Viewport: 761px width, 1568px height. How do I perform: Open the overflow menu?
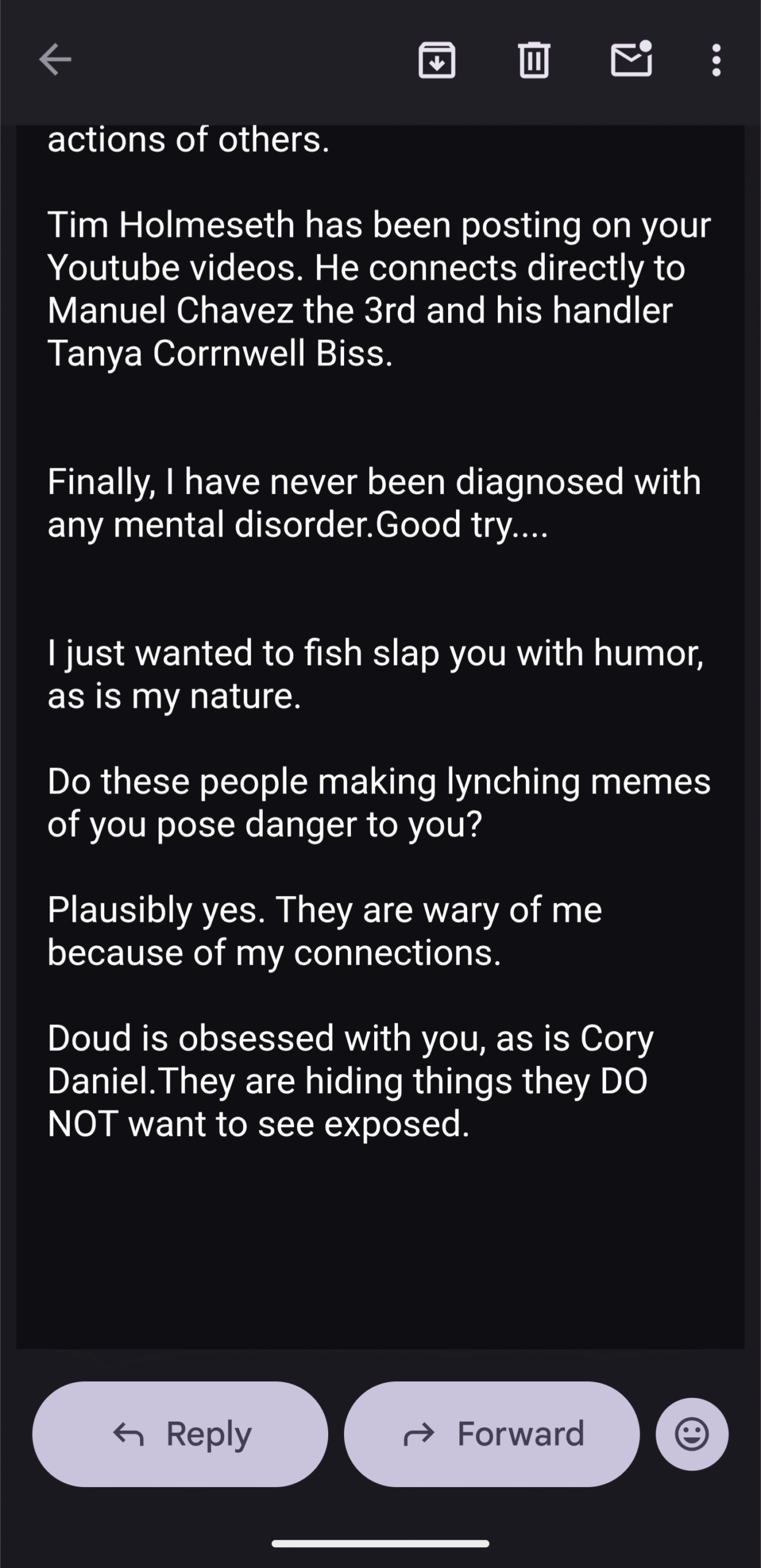click(x=716, y=60)
